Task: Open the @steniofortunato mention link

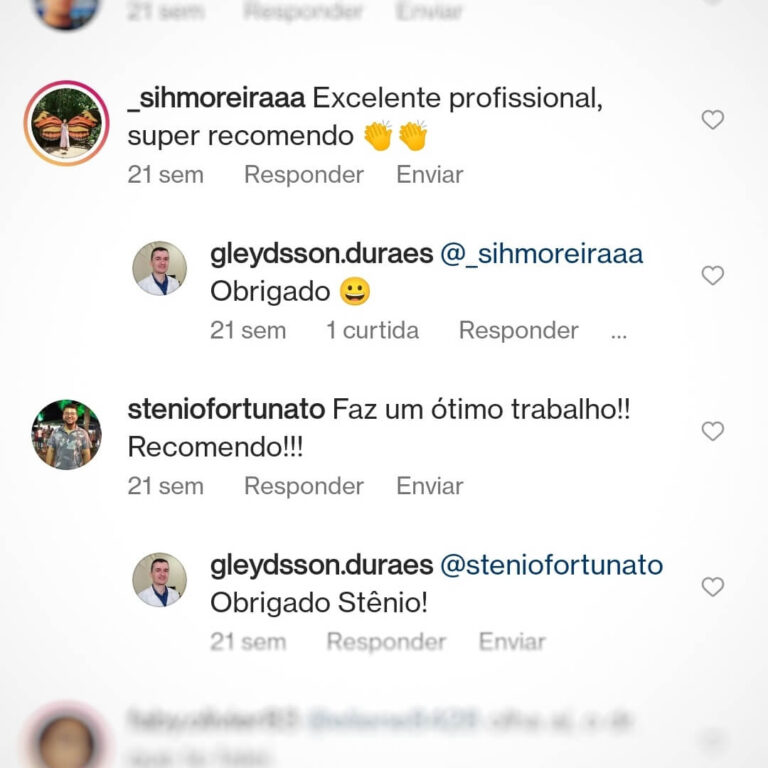Action: [x=551, y=565]
